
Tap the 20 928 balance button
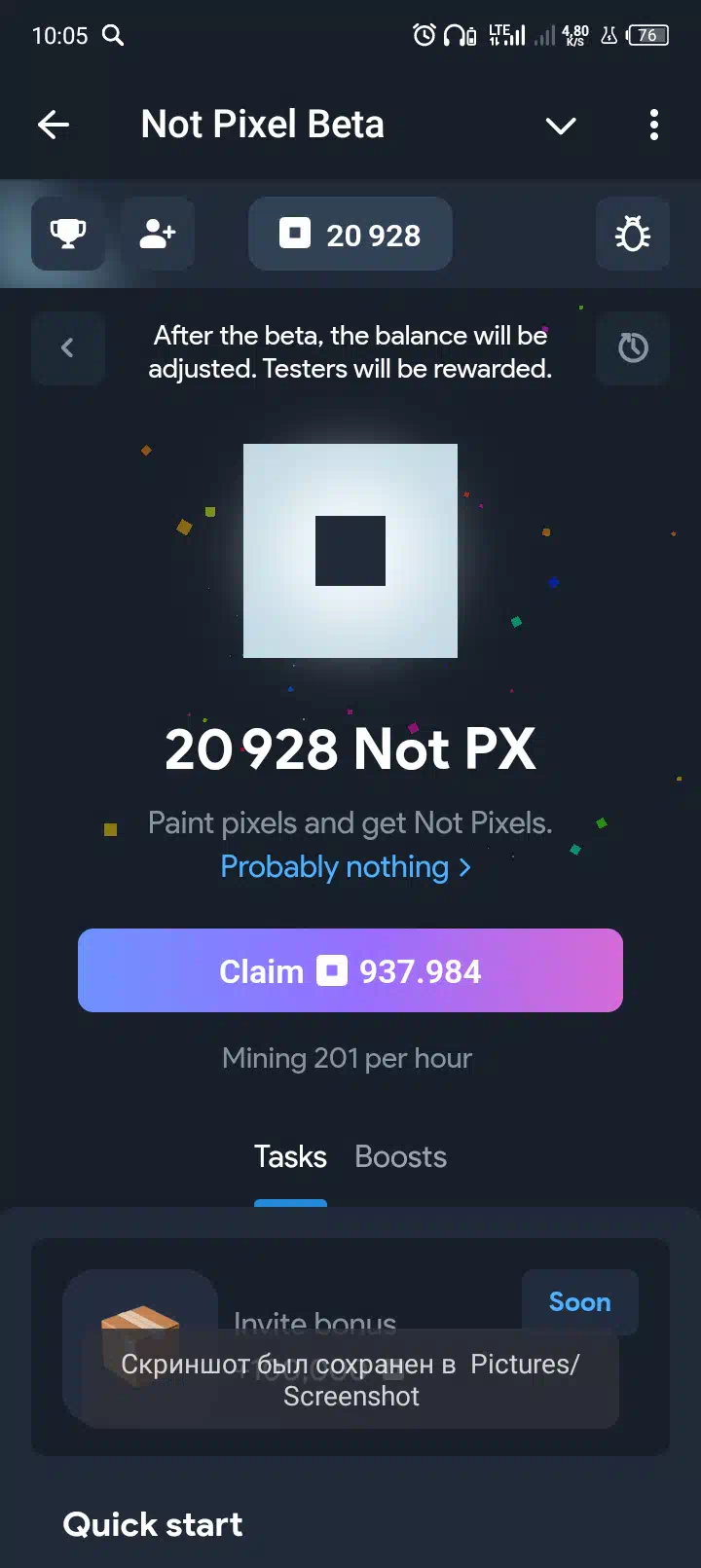pyautogui.click(x=350, y=235)
